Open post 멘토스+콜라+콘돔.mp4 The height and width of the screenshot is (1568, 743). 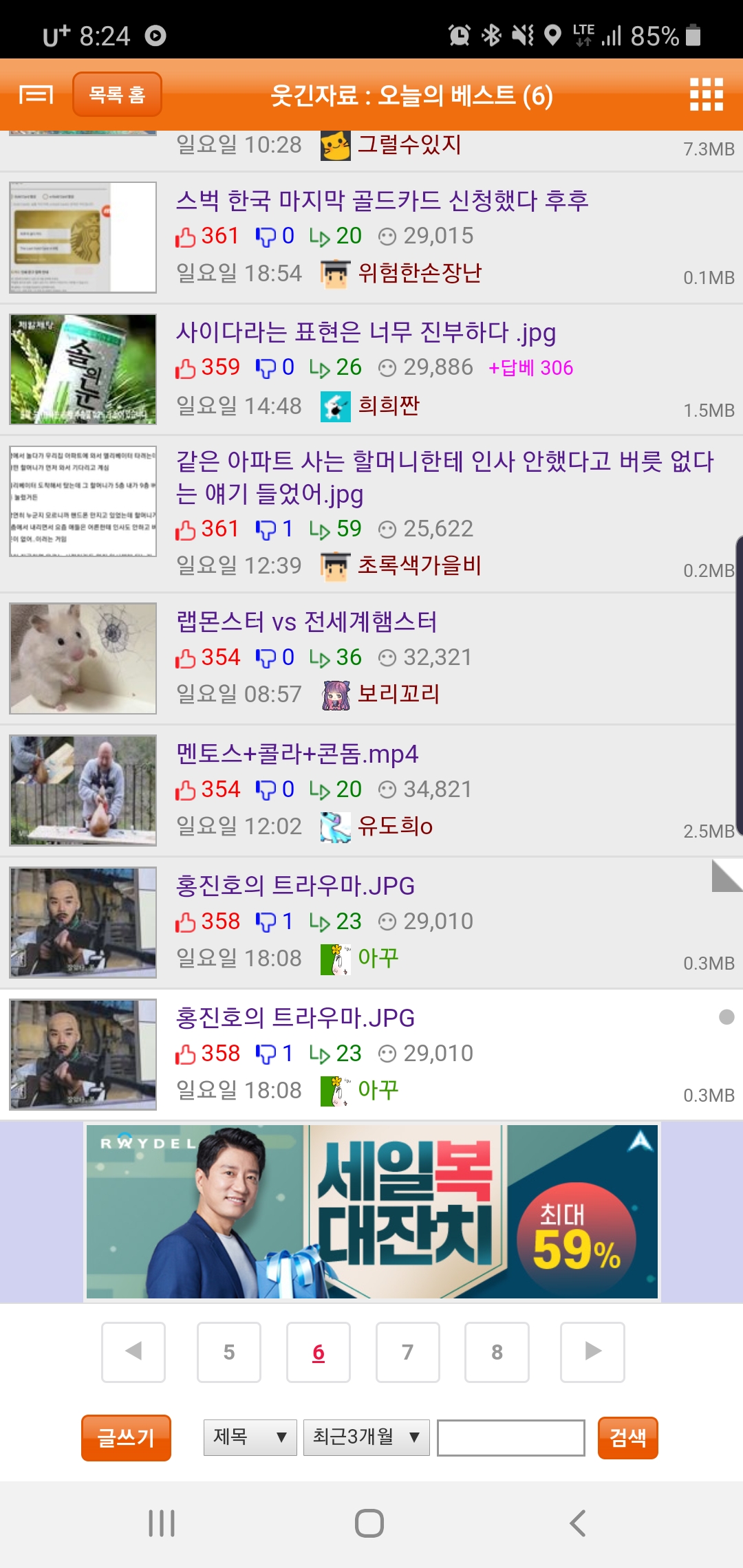point(297,754)
